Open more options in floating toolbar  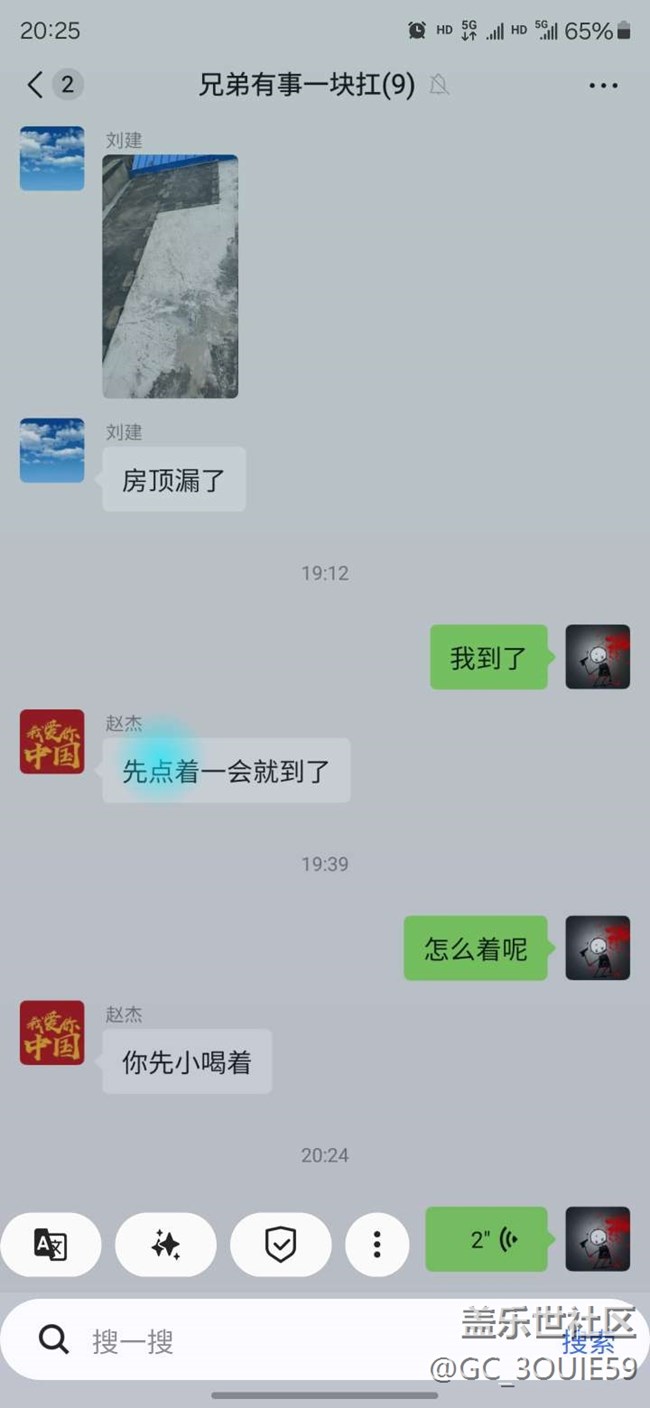point(377,1244)
